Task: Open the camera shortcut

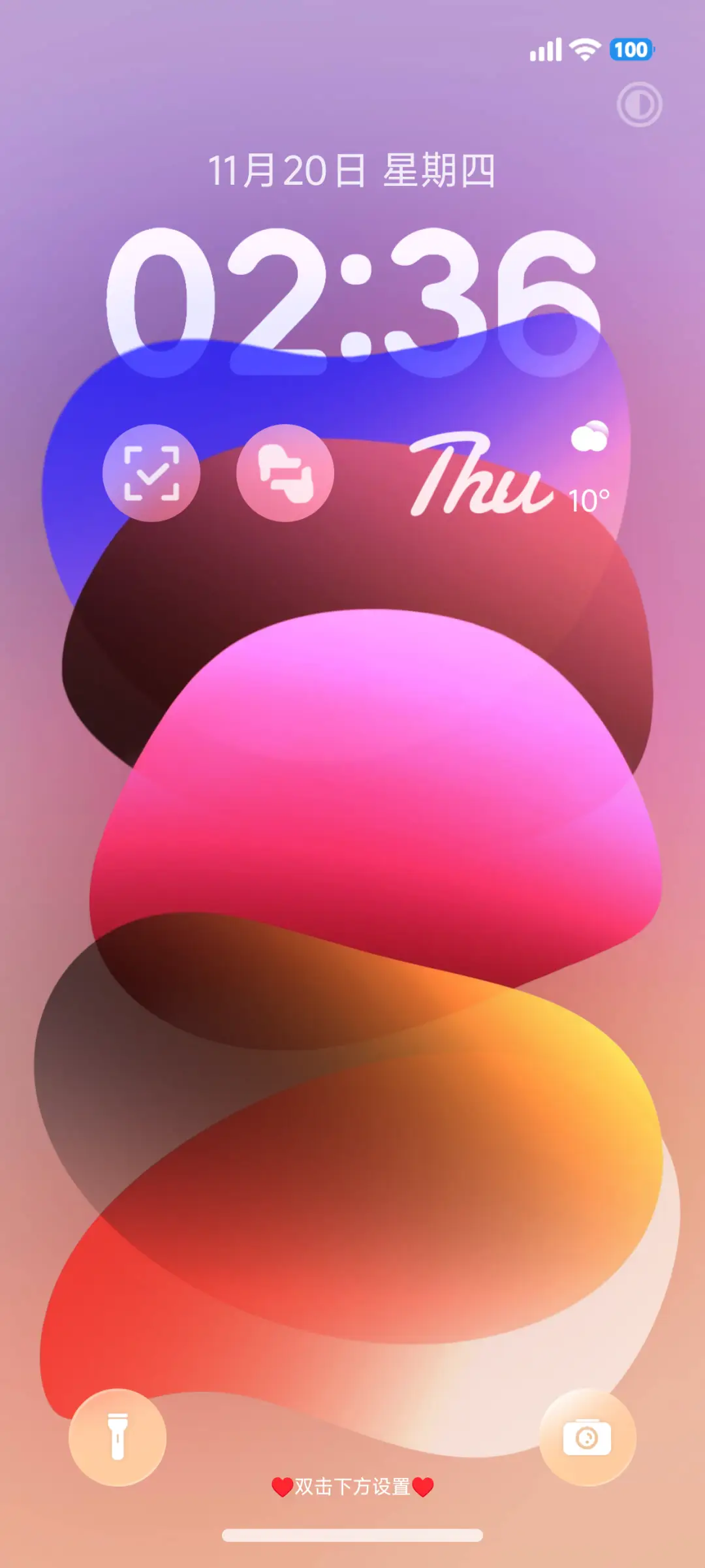Action: (x=587, y=1437)
